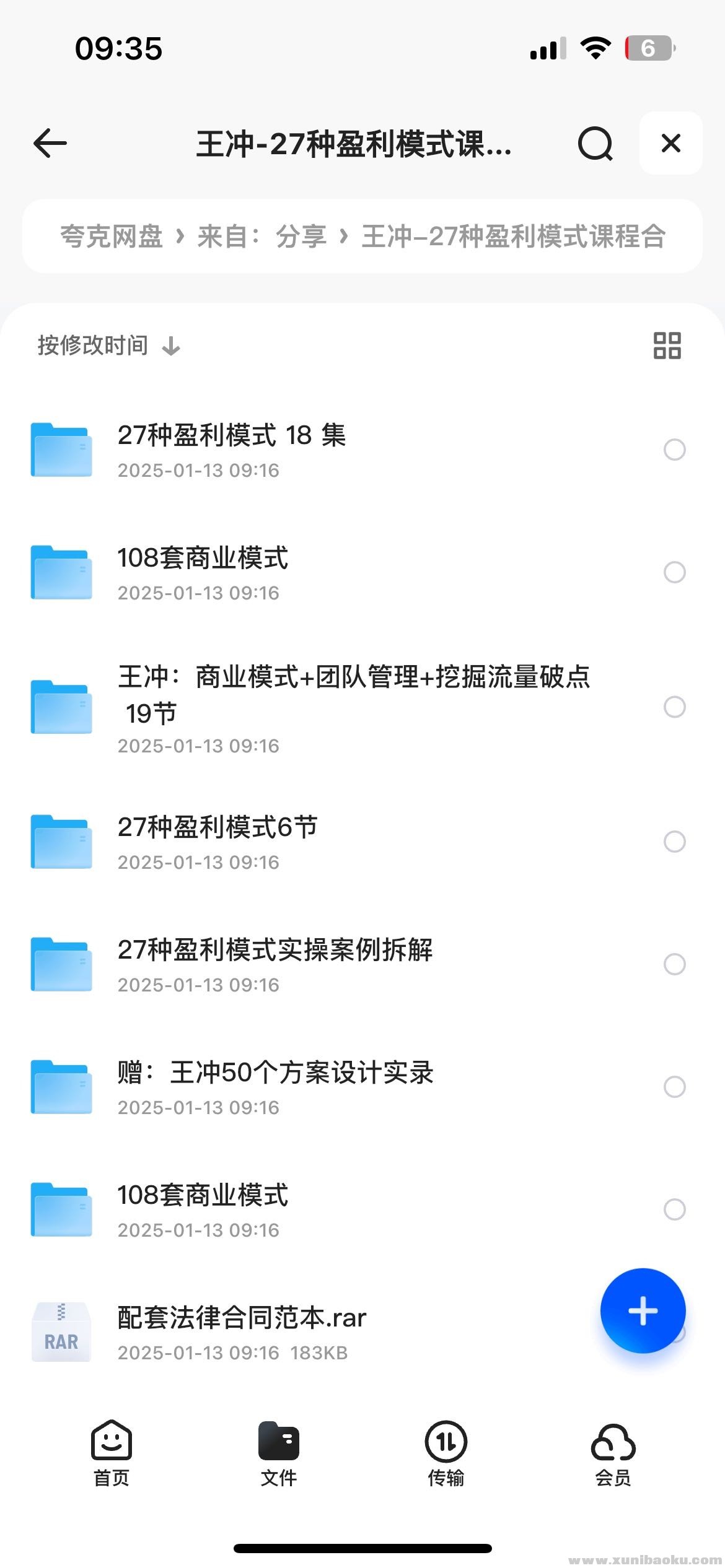Open the search icon in the top bar
The height and width of the screenshot is (1568, 725).
594,144
